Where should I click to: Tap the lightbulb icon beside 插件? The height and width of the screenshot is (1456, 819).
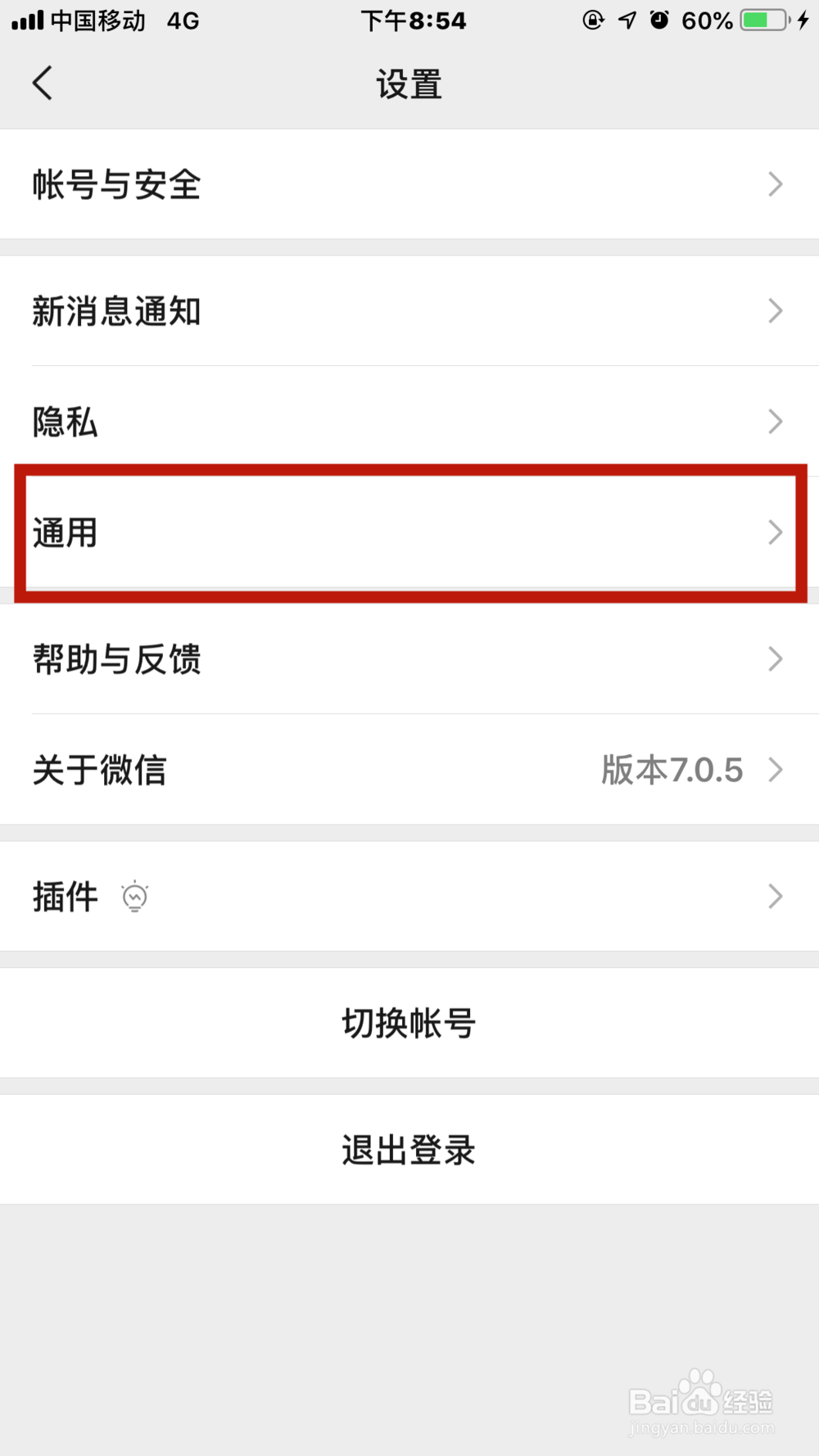pos(134,896)
